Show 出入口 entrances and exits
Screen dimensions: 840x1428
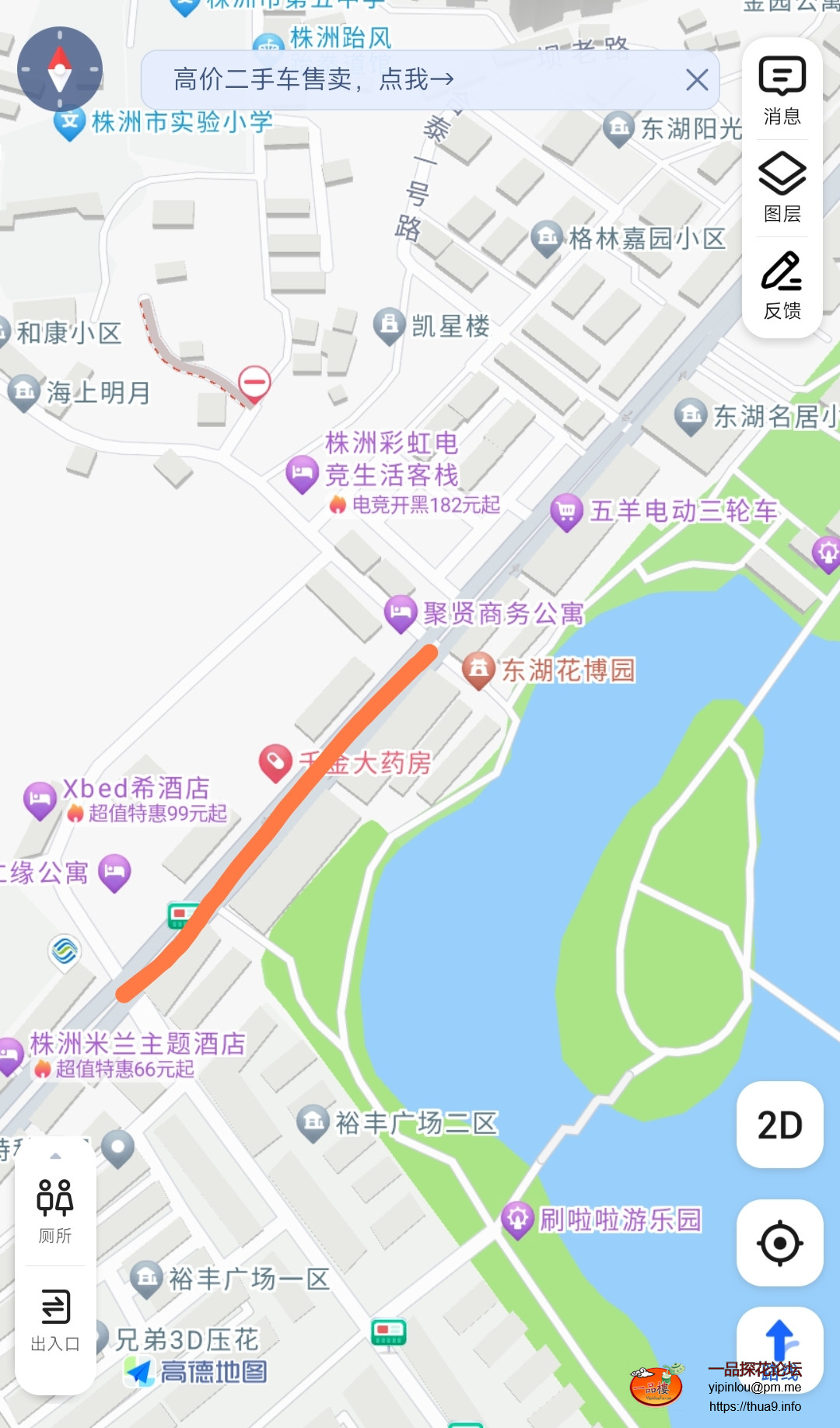pos(55,1319)
